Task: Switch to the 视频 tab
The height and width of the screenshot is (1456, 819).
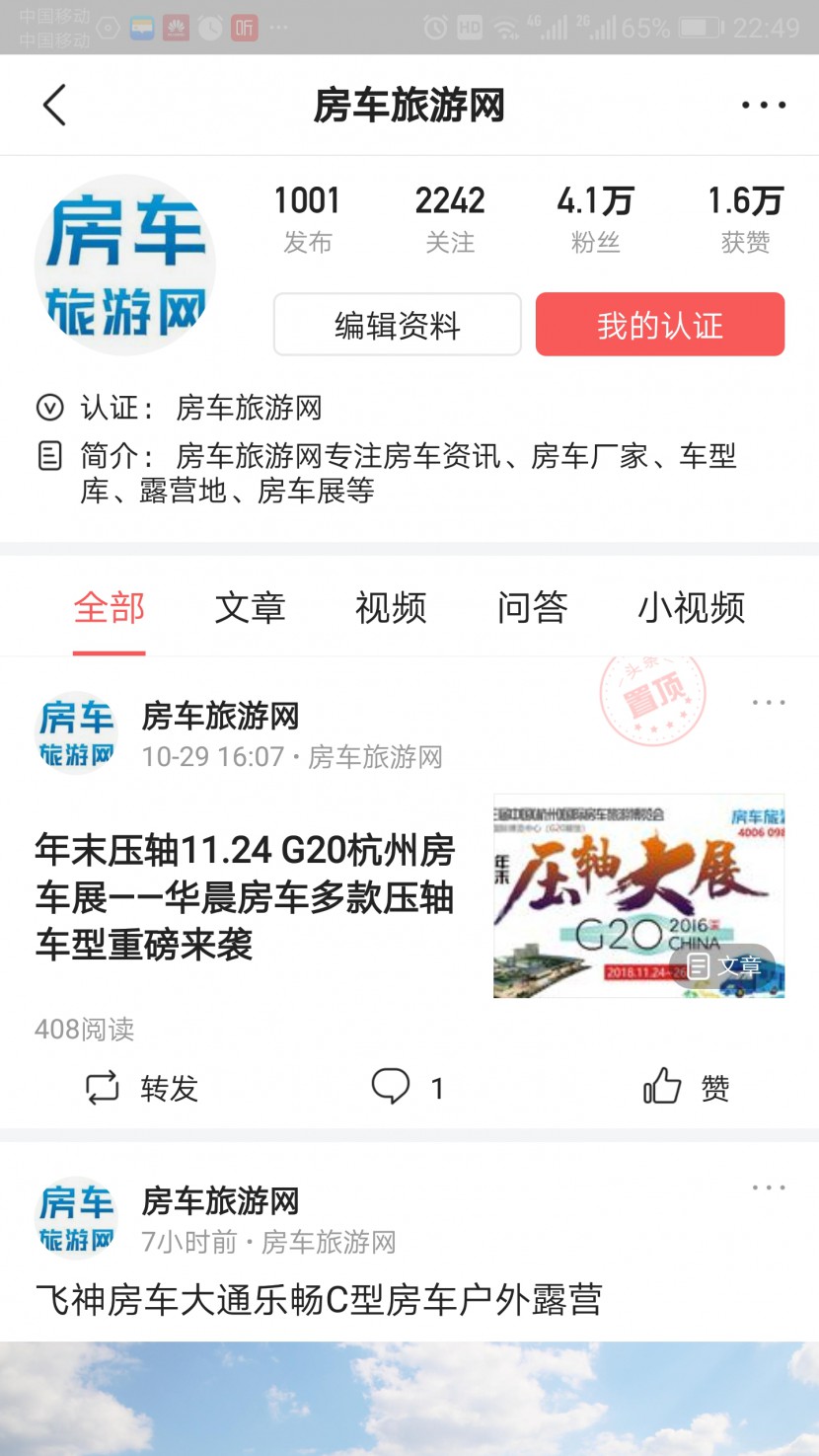Action: tap(391, 607)
